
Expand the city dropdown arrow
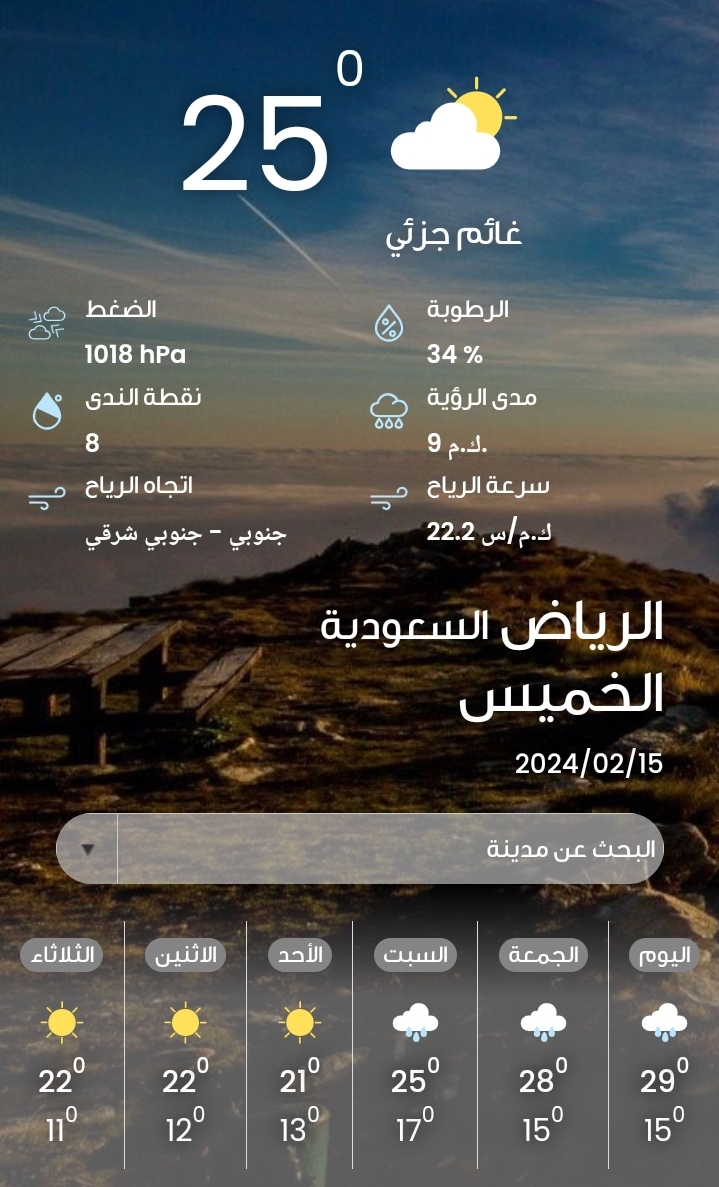88,849
